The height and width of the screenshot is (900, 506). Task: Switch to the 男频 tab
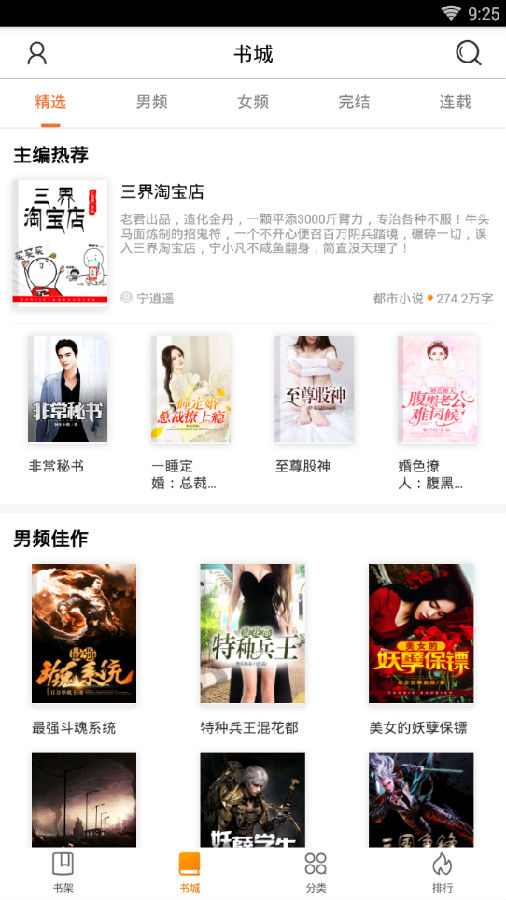[x=151, y=102]
